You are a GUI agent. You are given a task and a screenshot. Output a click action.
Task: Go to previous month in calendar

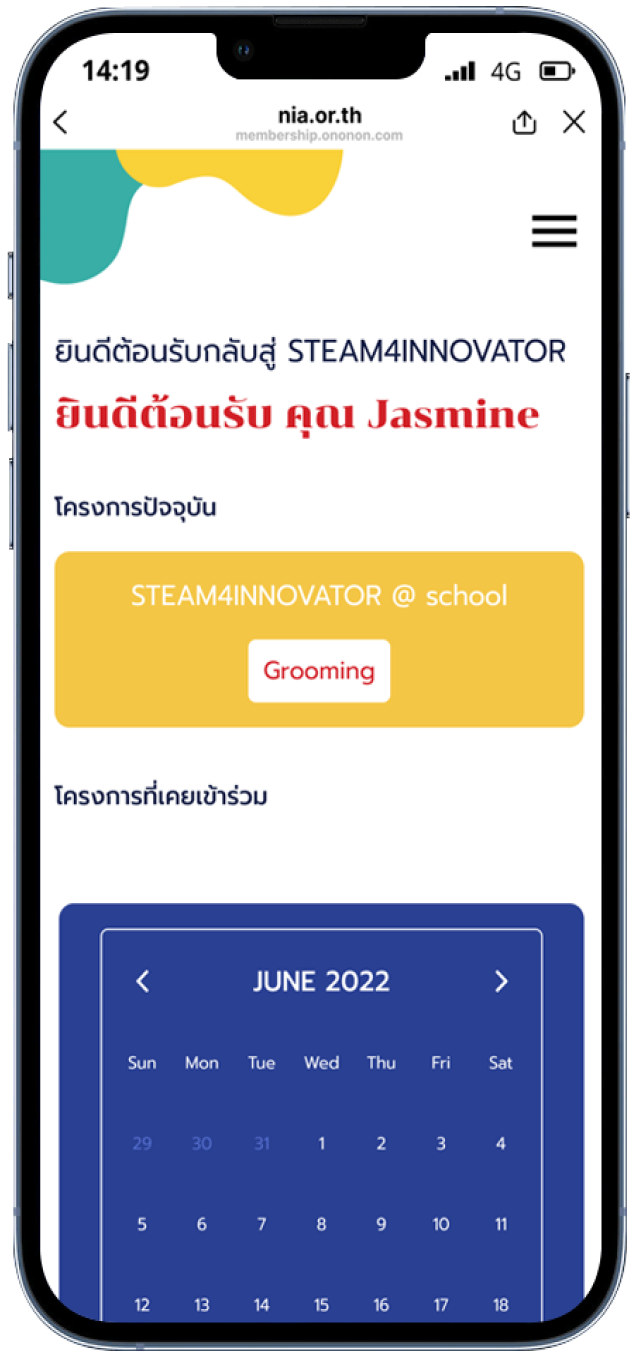(x=143, y=982)
